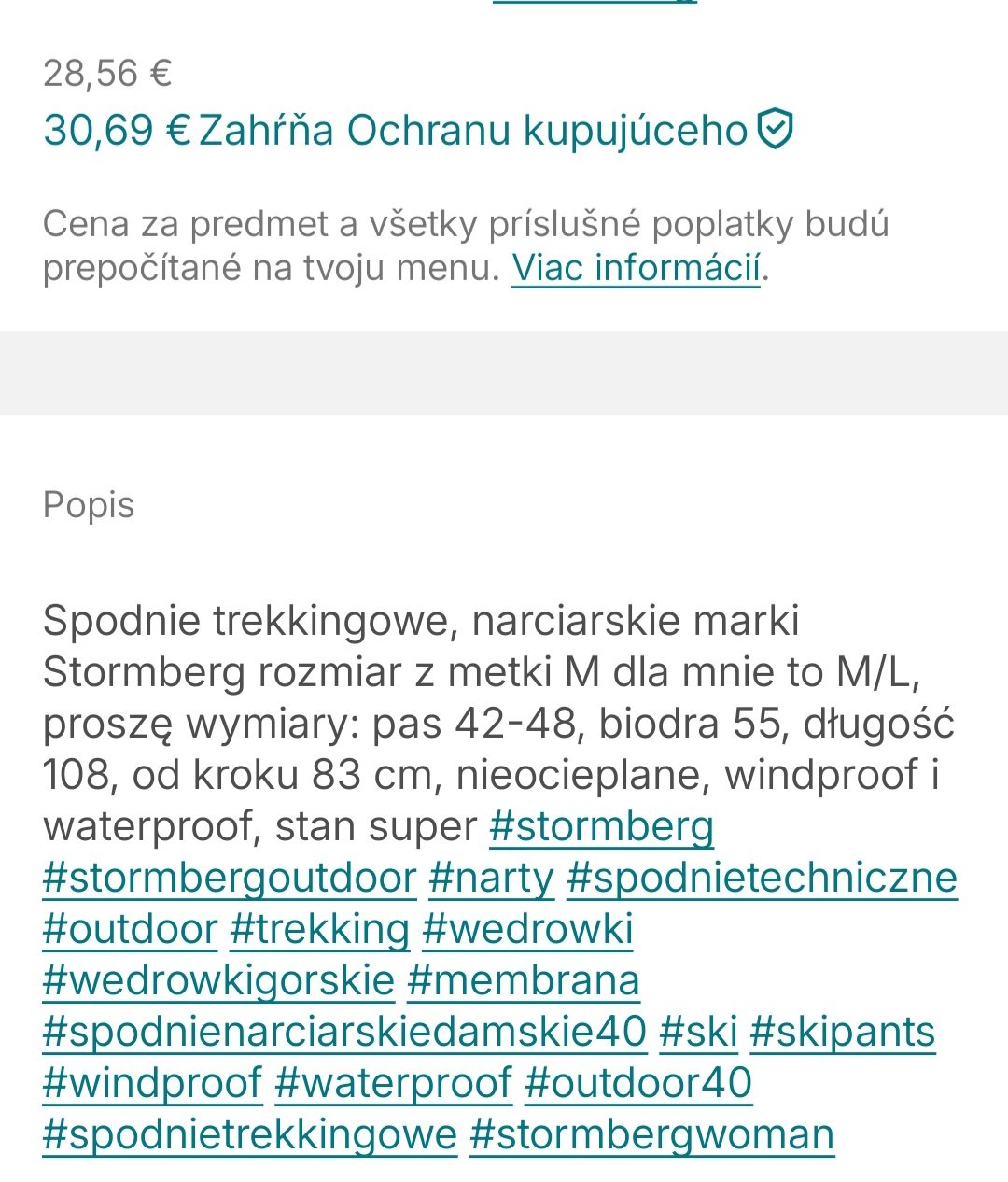
Task: Follow the #narty hashtag link
Action: [x=491, y=878]
